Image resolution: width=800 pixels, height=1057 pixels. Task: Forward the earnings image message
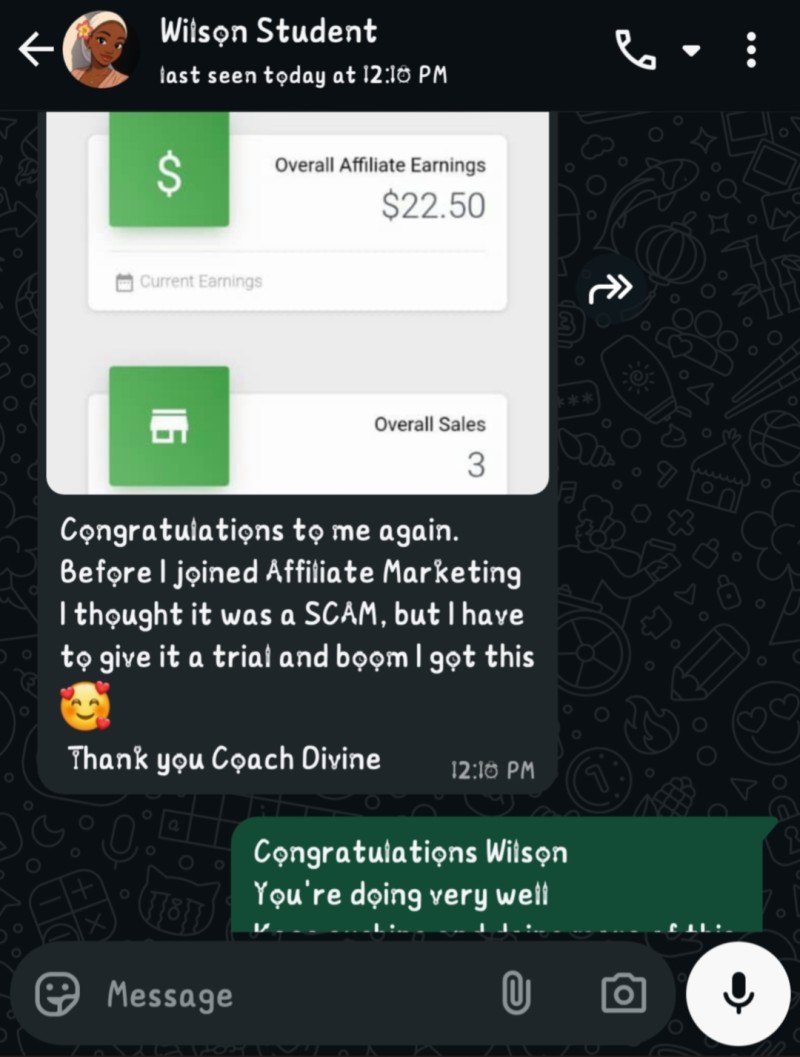click(x=611, y=289)
